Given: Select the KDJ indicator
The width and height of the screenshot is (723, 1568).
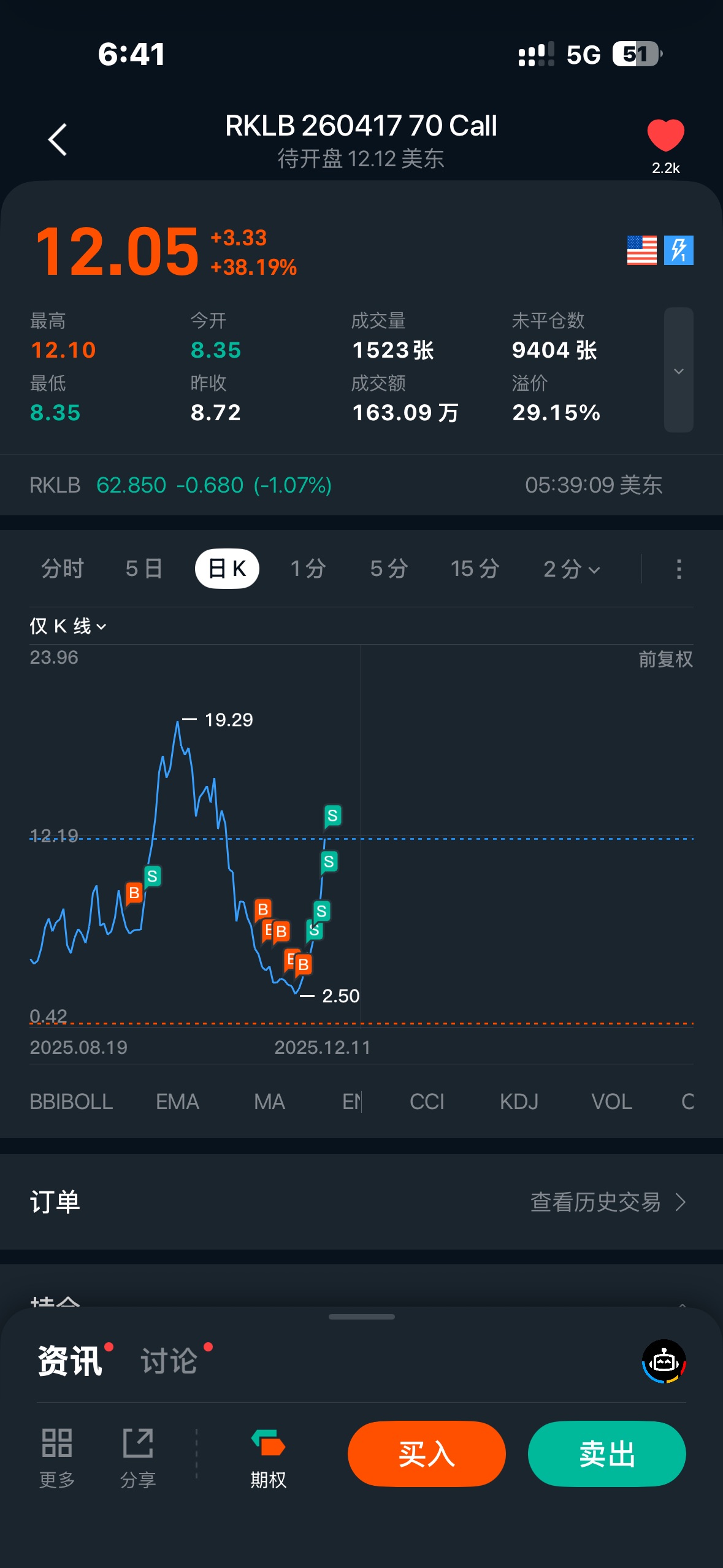Looking at the screenshot, I should (519, 1102).
